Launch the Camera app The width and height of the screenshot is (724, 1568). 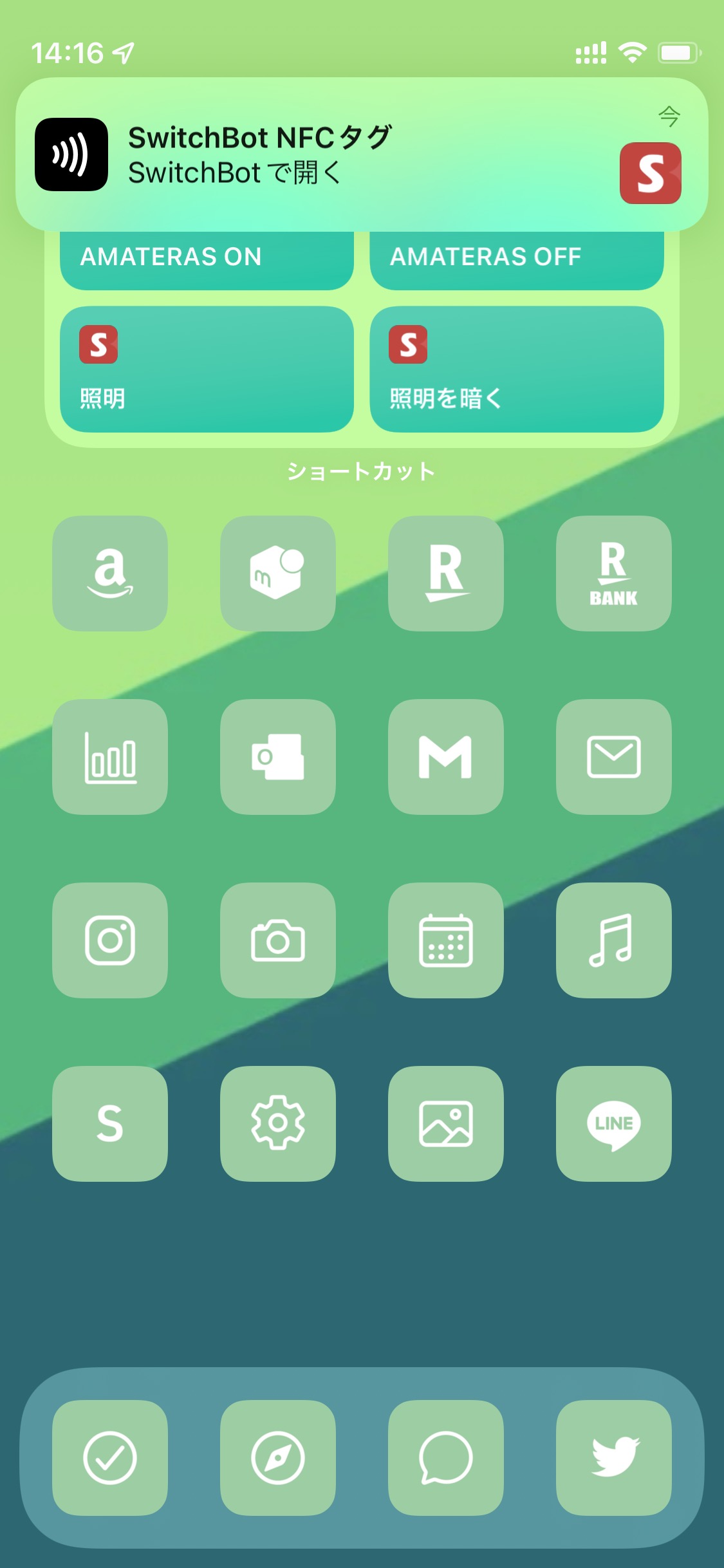coord(278,940)
